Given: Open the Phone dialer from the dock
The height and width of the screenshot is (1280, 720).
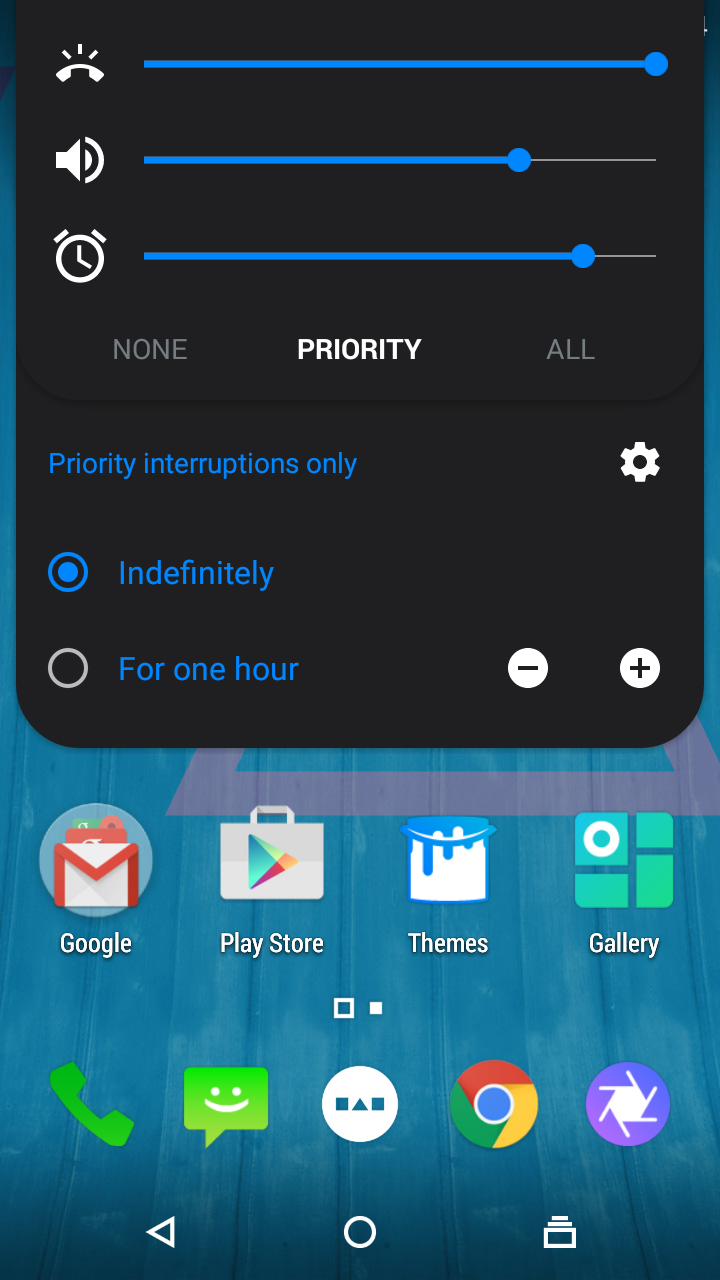Looking at the screenshot, I should click(x=92, y=1104).
